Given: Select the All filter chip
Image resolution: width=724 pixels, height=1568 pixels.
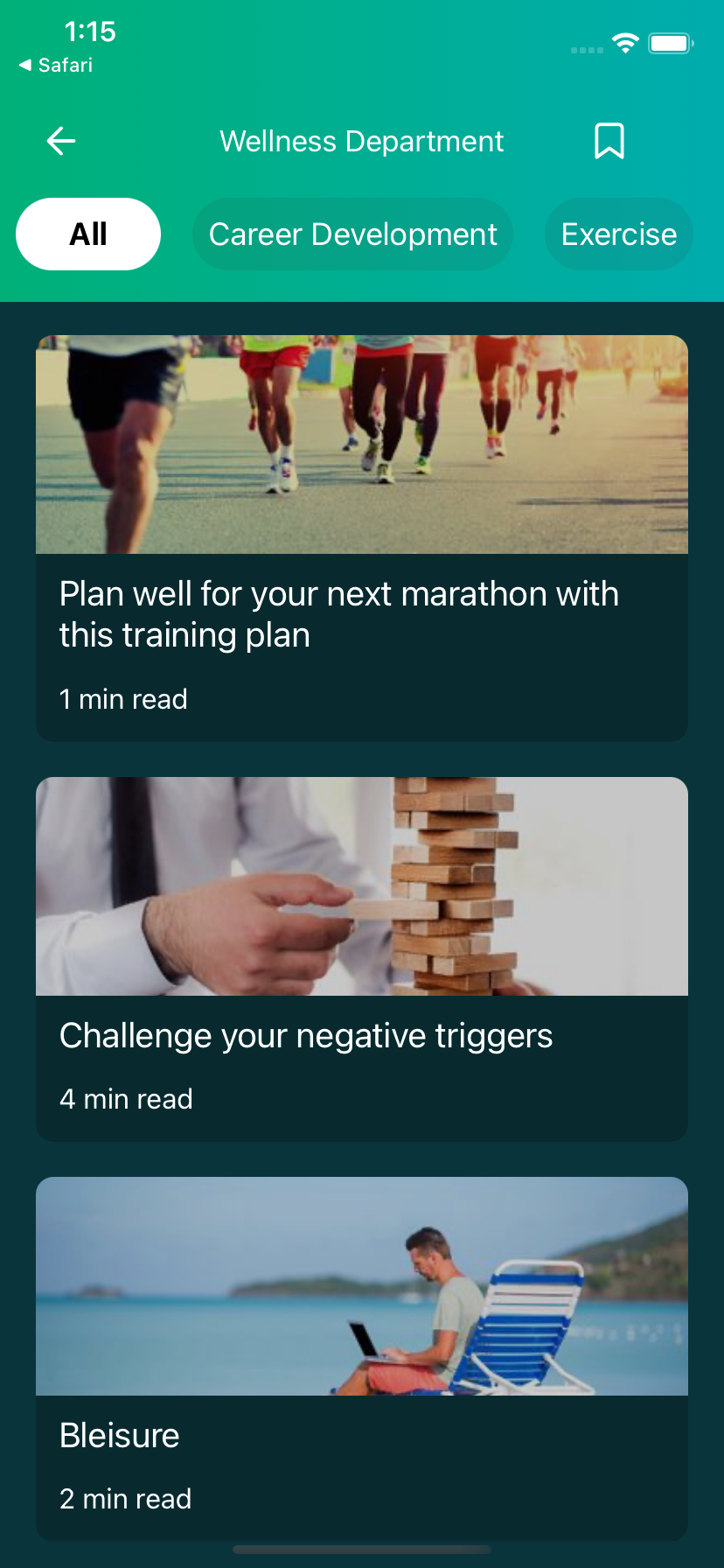Looking at the screenshot, I should point(88,234).
